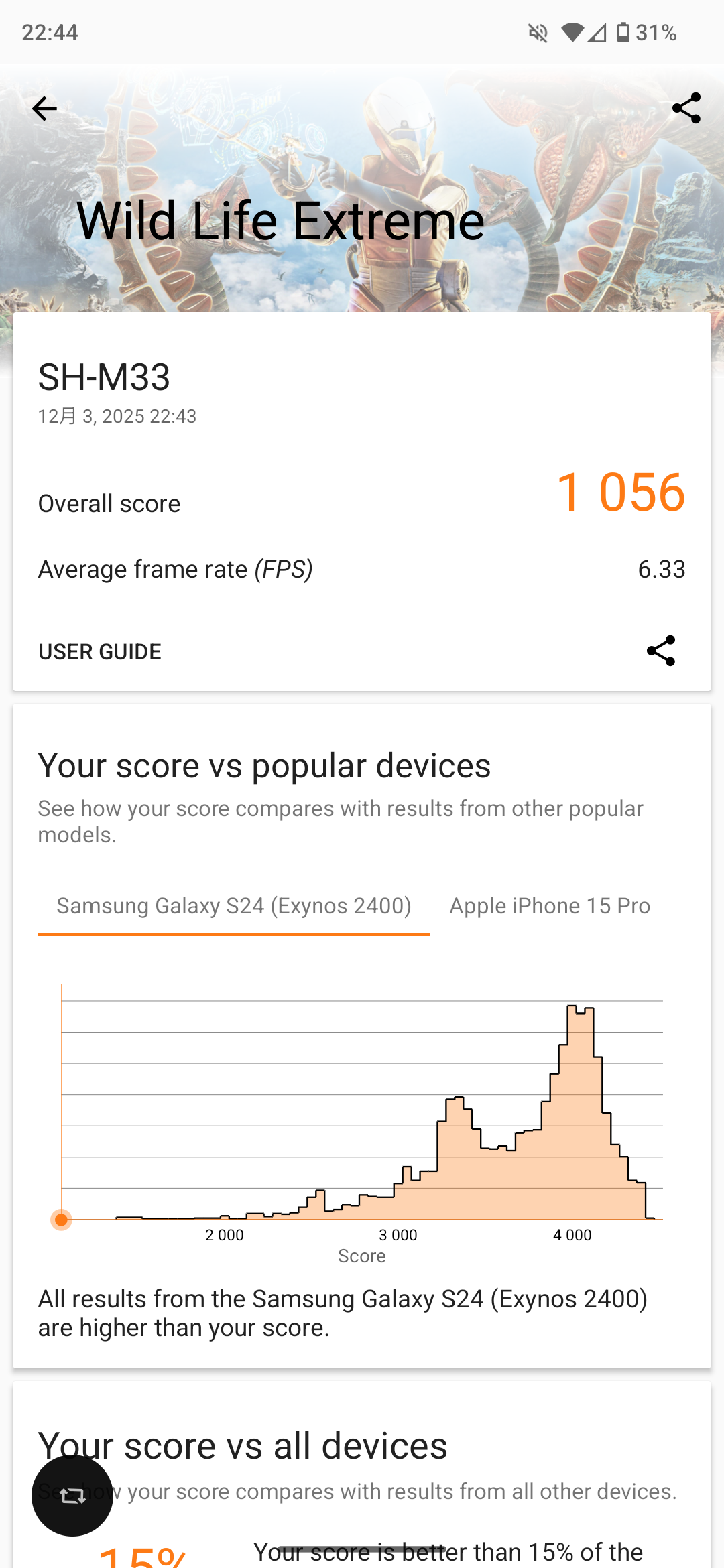The image size is (724, 1568).
Task: Tap the floating black rotate button
Action: pyautogui.click(x=72, y=1495)
